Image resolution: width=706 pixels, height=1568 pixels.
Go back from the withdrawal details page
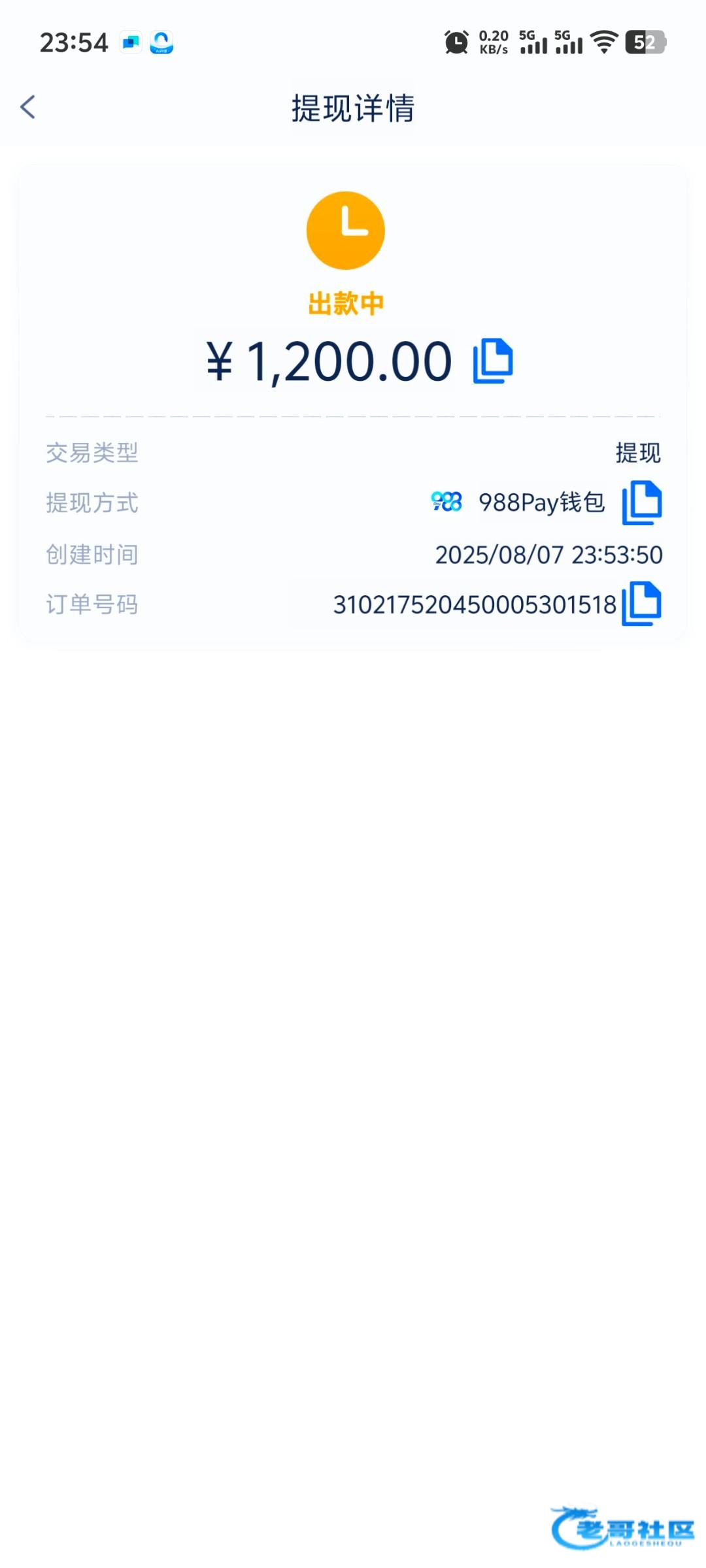tap(28, 107)
